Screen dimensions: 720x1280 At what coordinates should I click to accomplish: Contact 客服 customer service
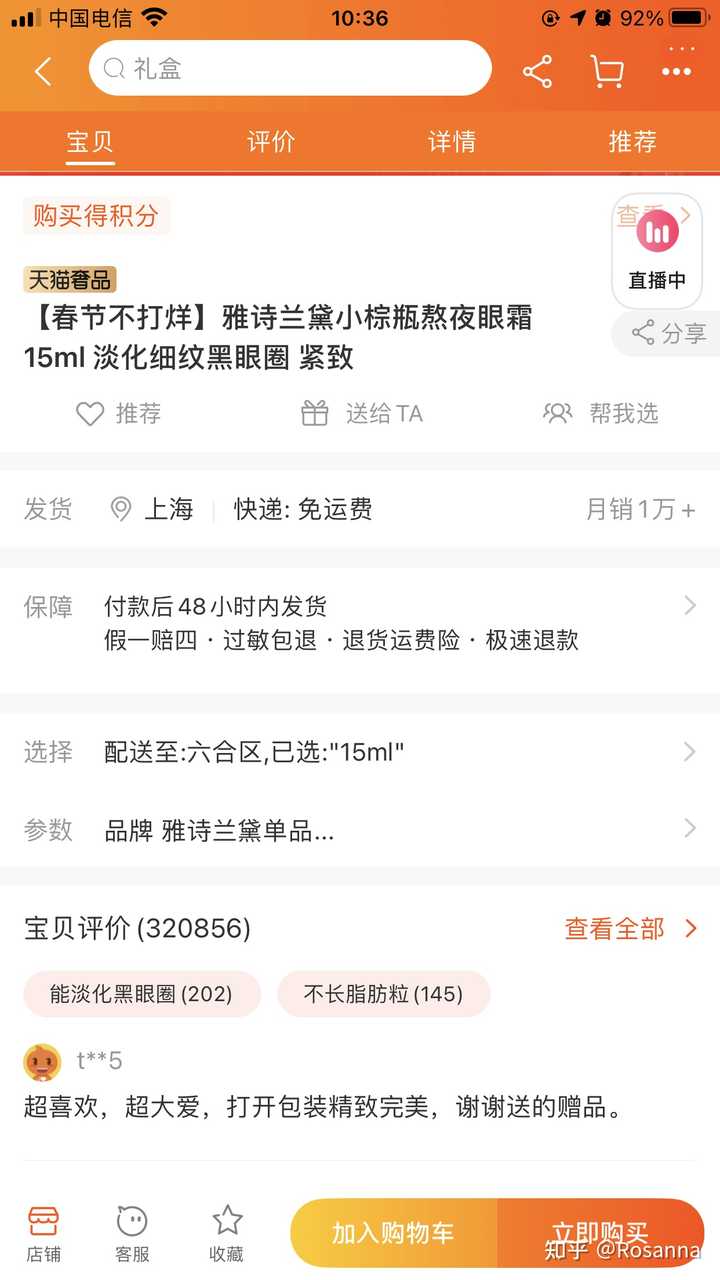click(132, 1233)
